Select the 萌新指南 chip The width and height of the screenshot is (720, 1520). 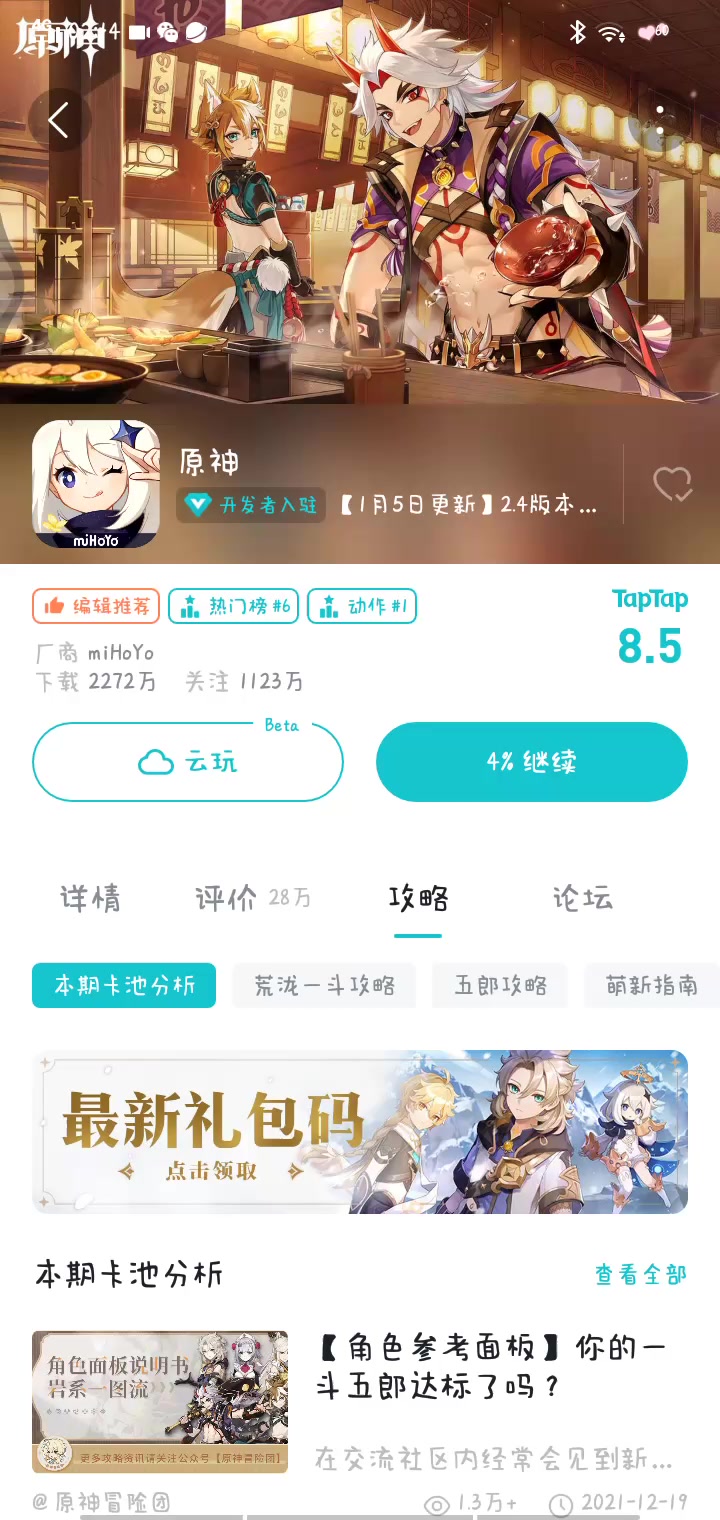(650, 986)
